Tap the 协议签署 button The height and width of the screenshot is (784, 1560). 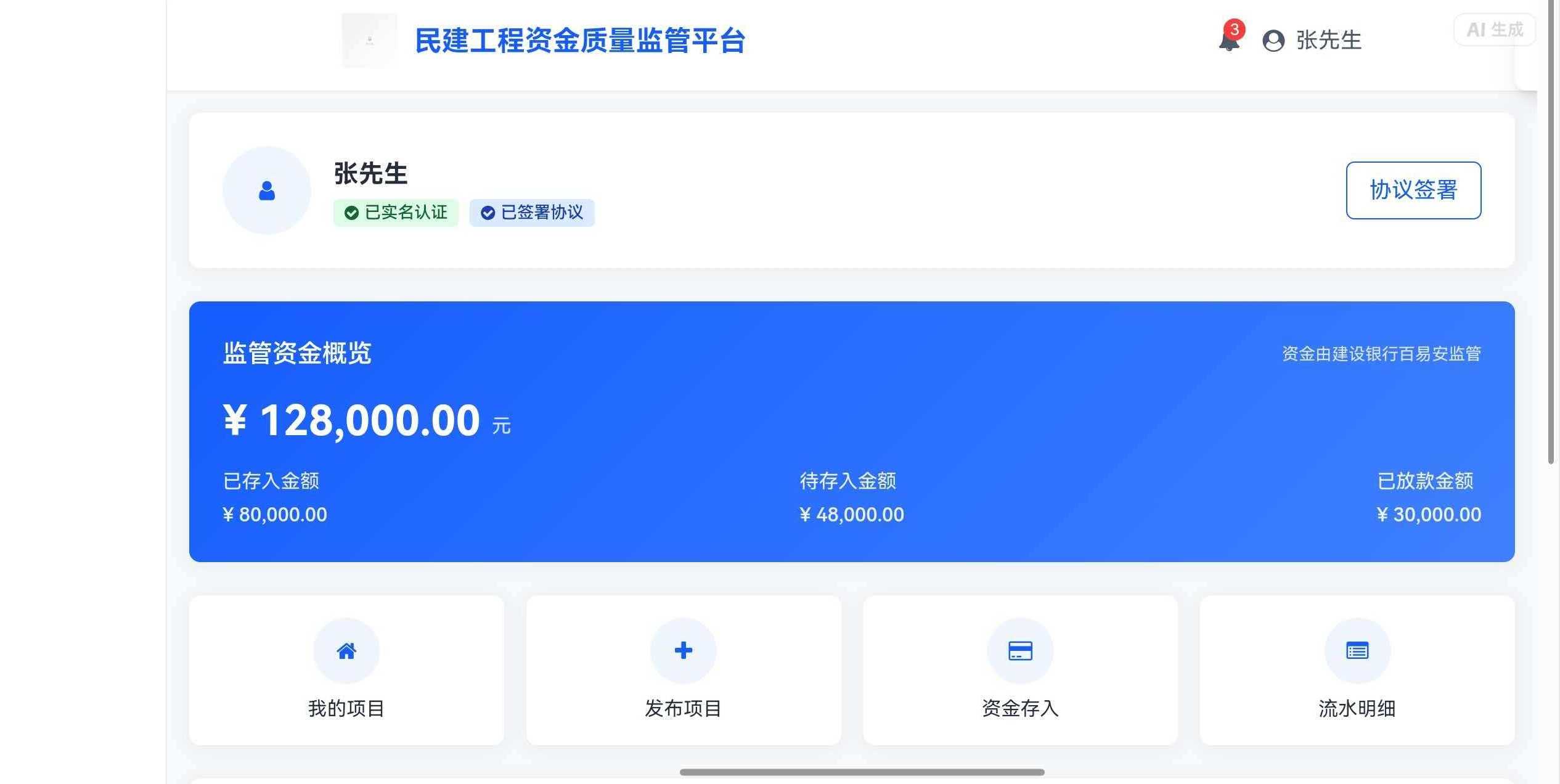(1413, 190)
